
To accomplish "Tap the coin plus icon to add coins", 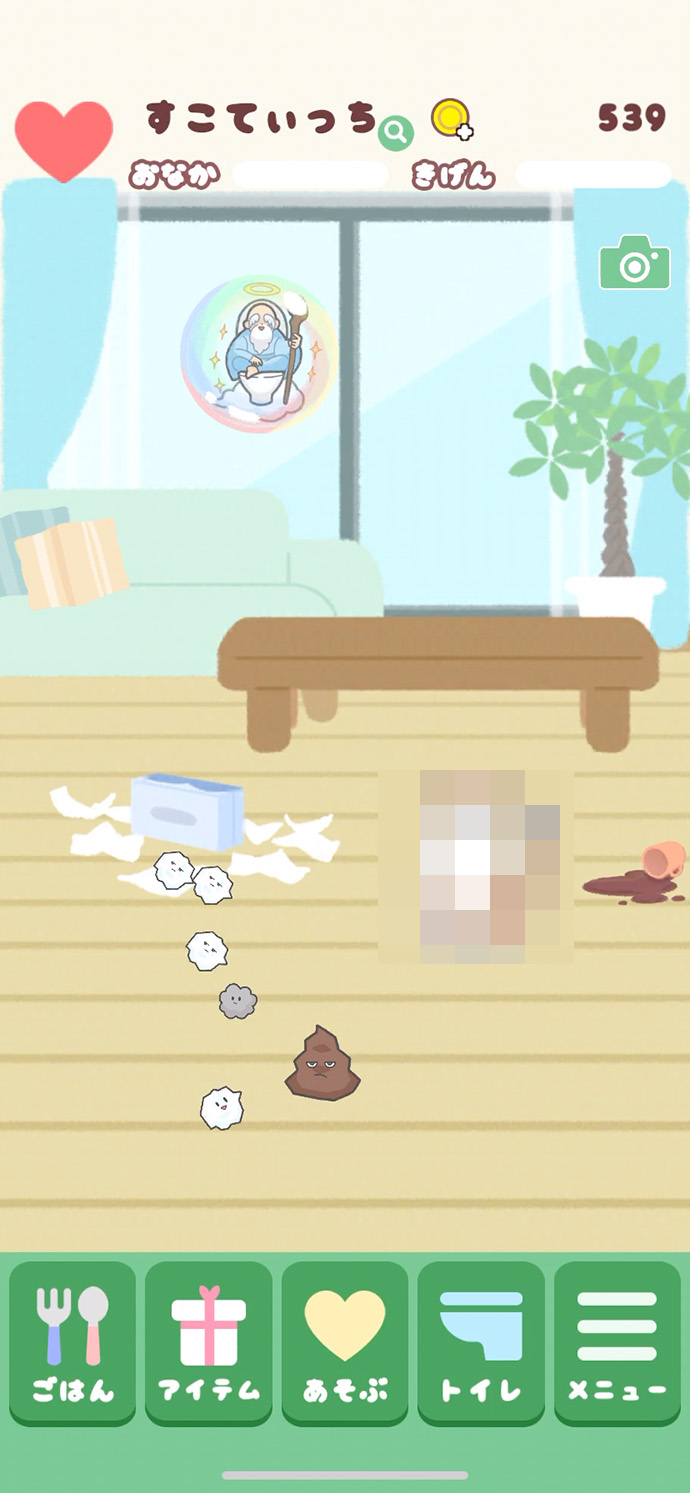I will [452, 120].
